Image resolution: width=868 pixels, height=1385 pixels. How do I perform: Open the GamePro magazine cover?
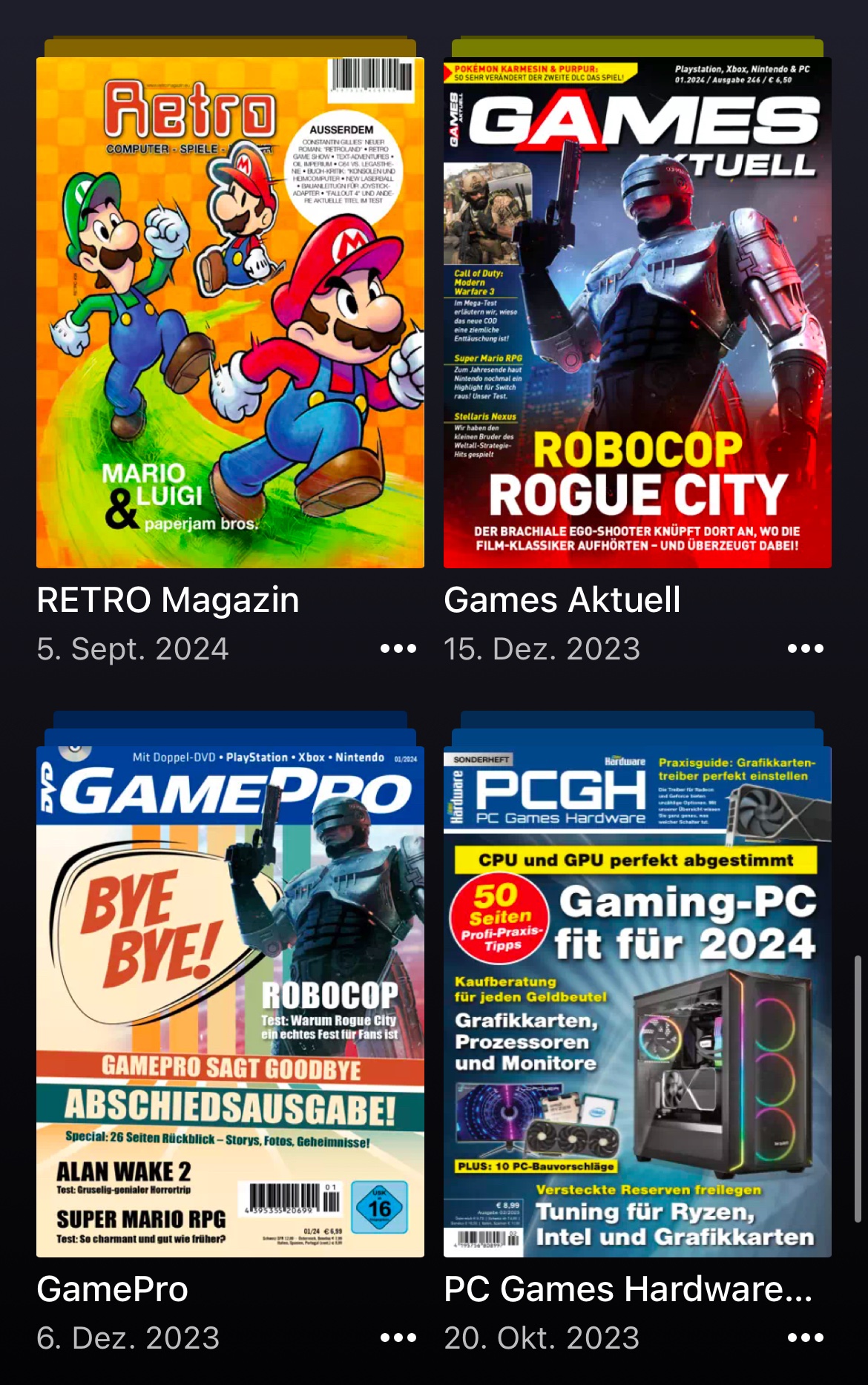click(x=230, y=1001)
